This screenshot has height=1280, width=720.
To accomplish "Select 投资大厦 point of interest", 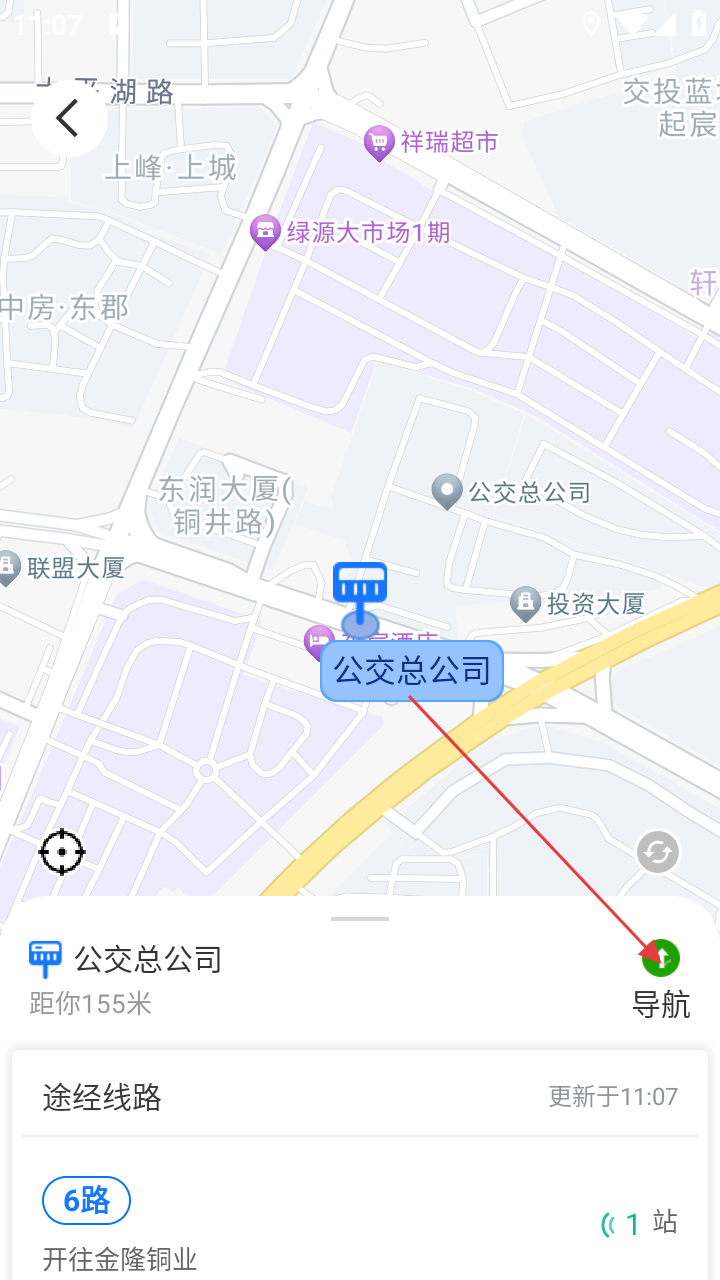I will pyautogui.click(x=578, y=604).
